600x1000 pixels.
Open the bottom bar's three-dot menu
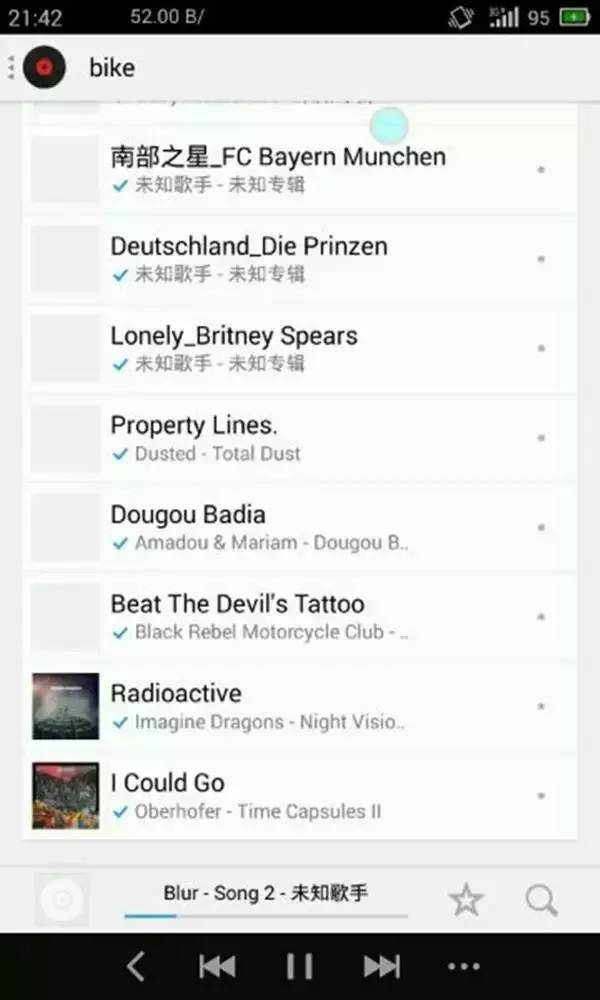pyautogui.click(x=464, y=966)
